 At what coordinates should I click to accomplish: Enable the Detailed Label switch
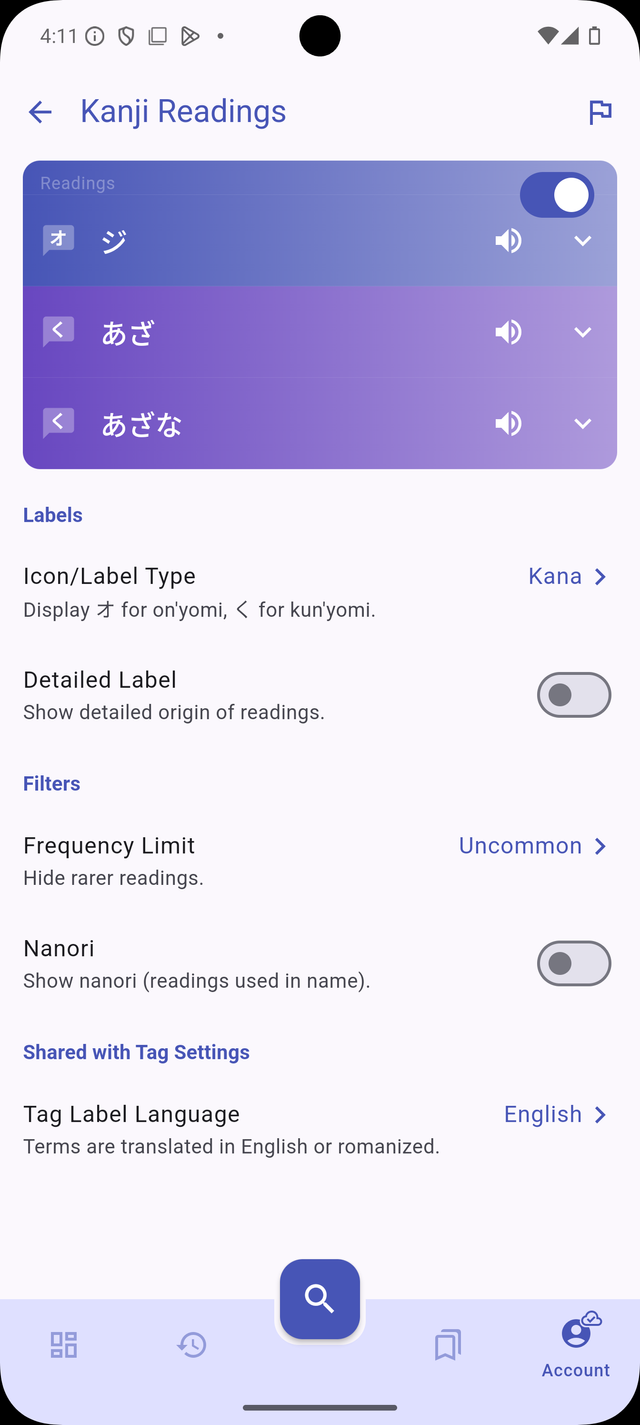point(573,695)
